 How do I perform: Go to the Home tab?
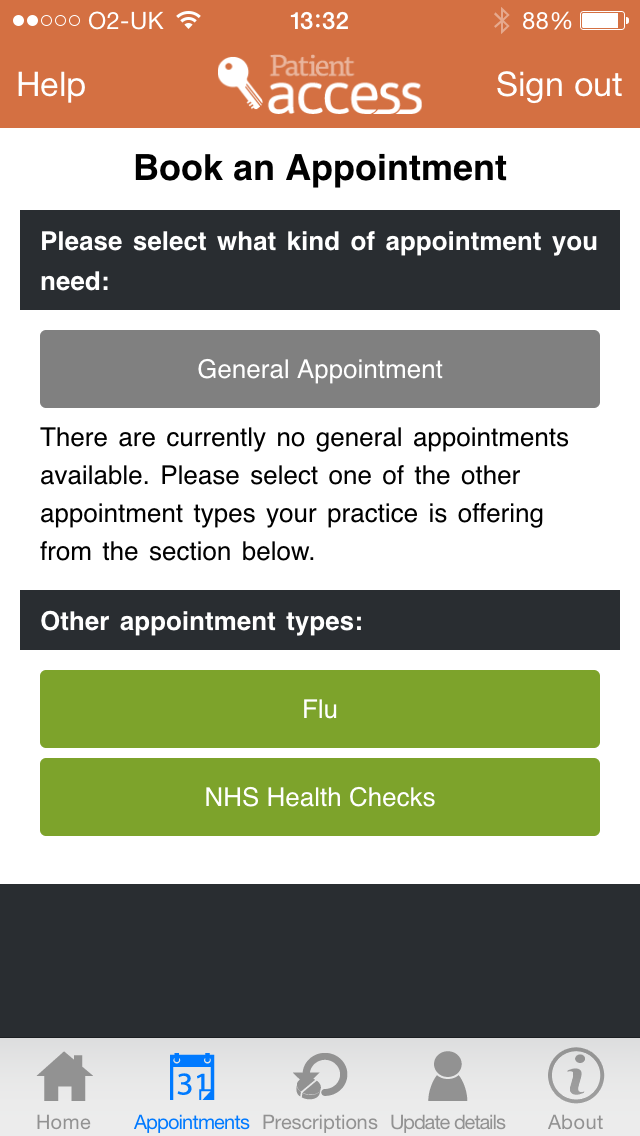pos(64,1090)
